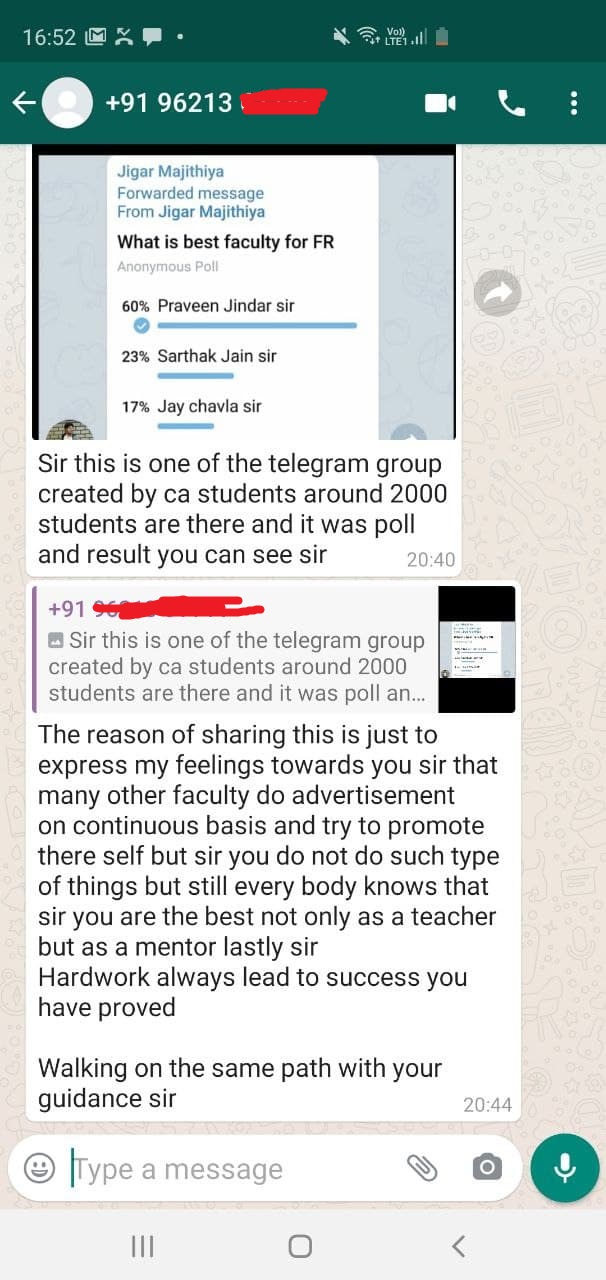The width and height of the screenshot is (606, 1280).
Task: Open the camera from message bar
Action: [487, 1168]
